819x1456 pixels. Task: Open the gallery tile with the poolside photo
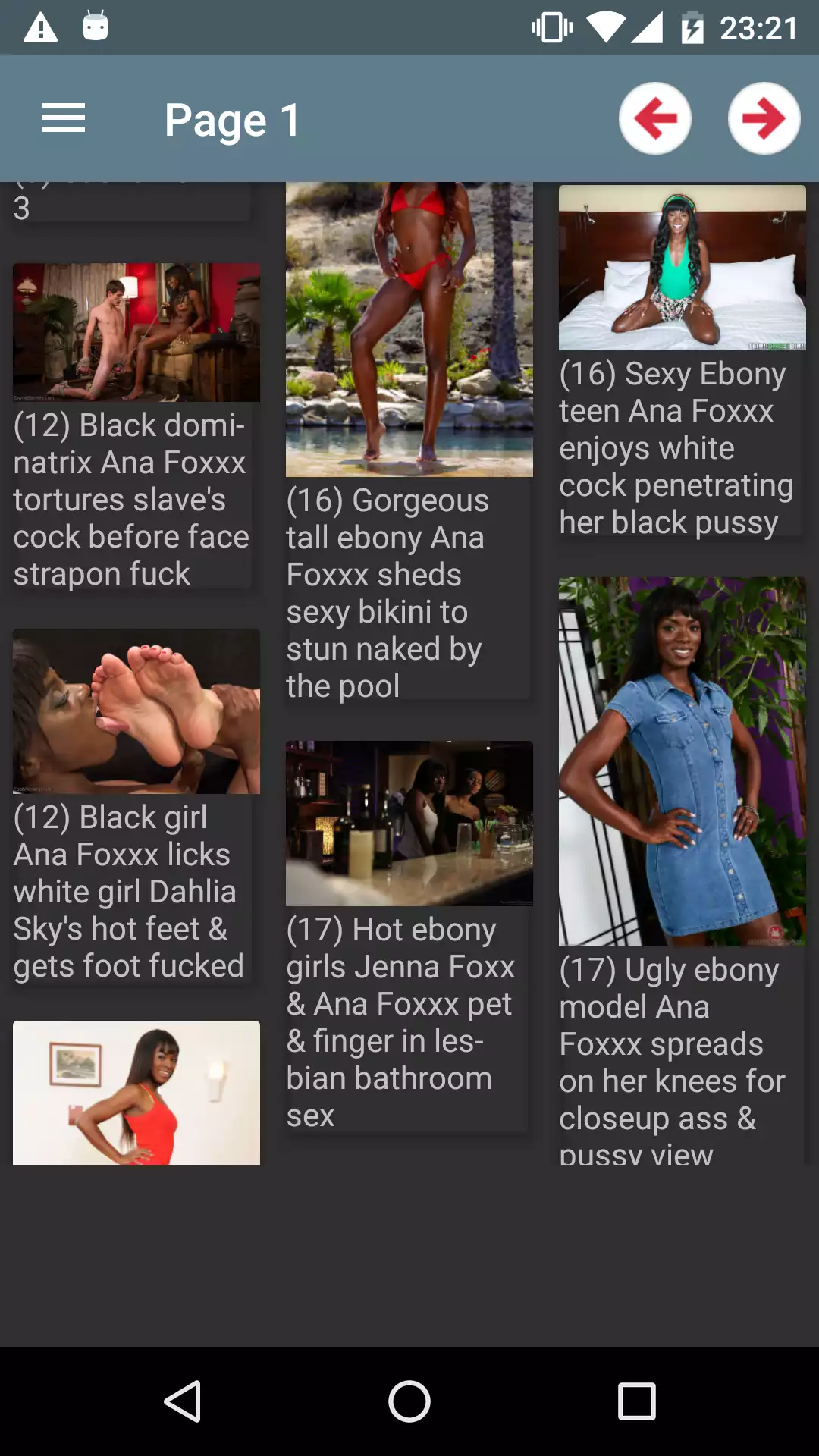[x=409, y=331]
